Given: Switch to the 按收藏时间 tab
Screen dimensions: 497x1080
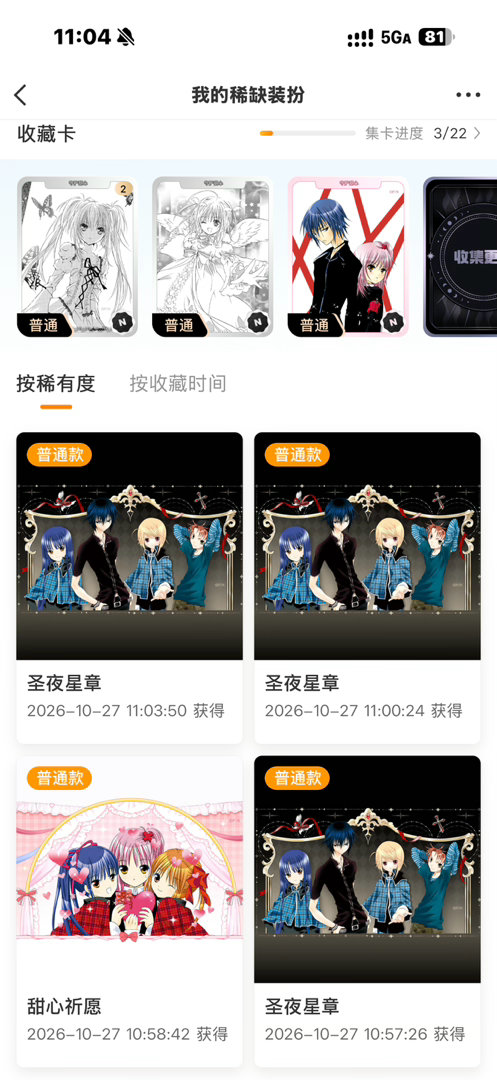Looking at the screenshot, I should (178, 384).
